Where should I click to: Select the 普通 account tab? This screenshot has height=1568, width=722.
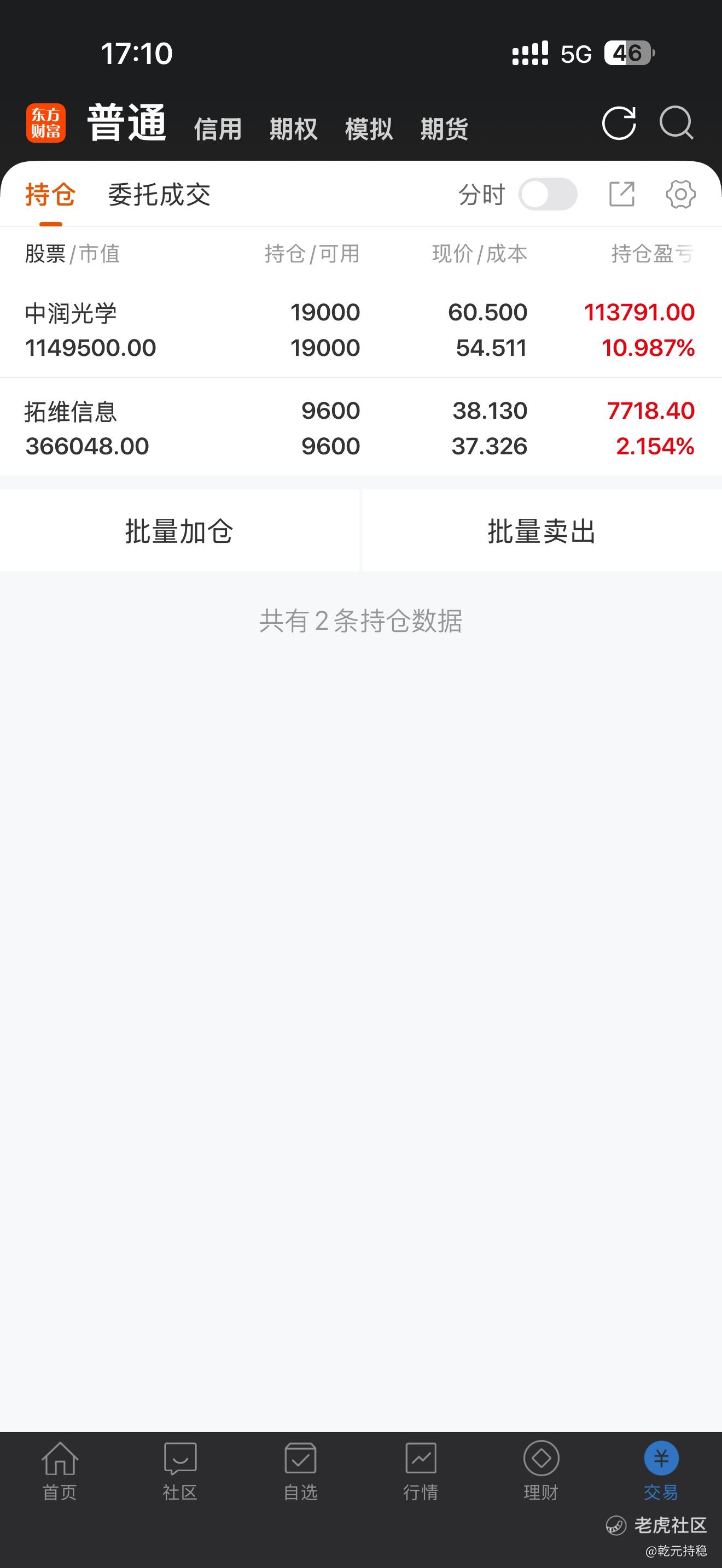[x=127, y=123]
